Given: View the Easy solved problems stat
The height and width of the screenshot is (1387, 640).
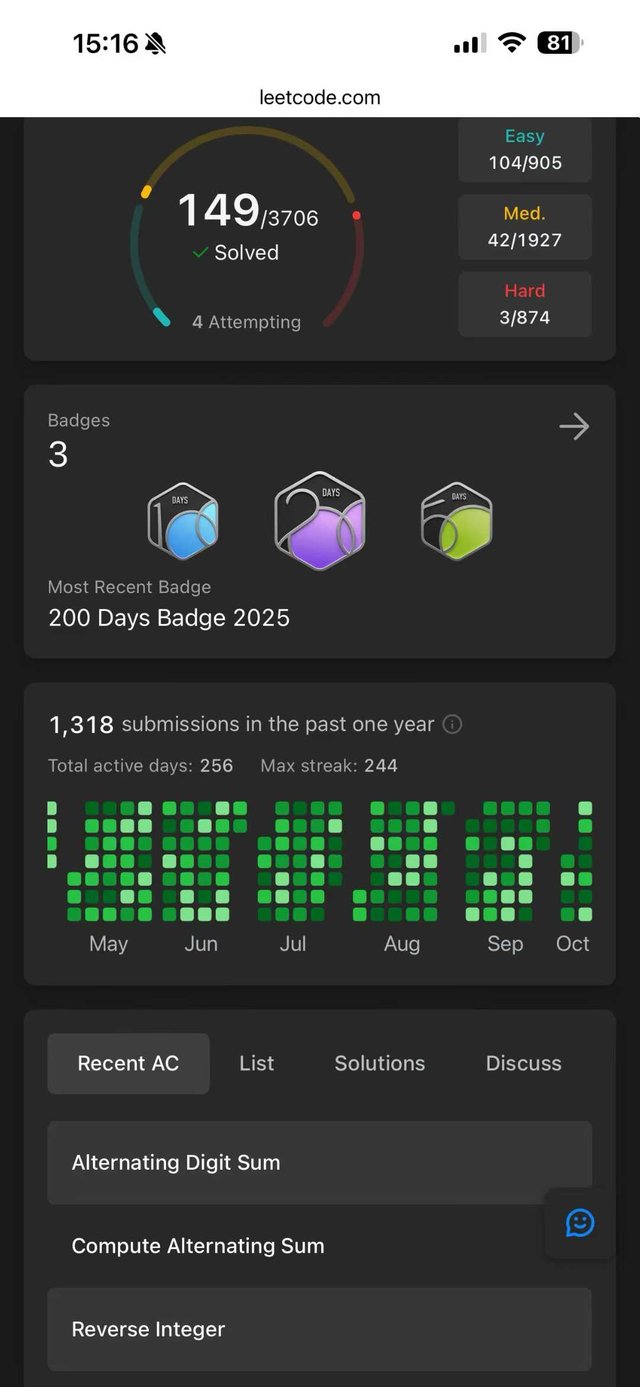Looking at the screenshot, I should [x=525, y=150].
